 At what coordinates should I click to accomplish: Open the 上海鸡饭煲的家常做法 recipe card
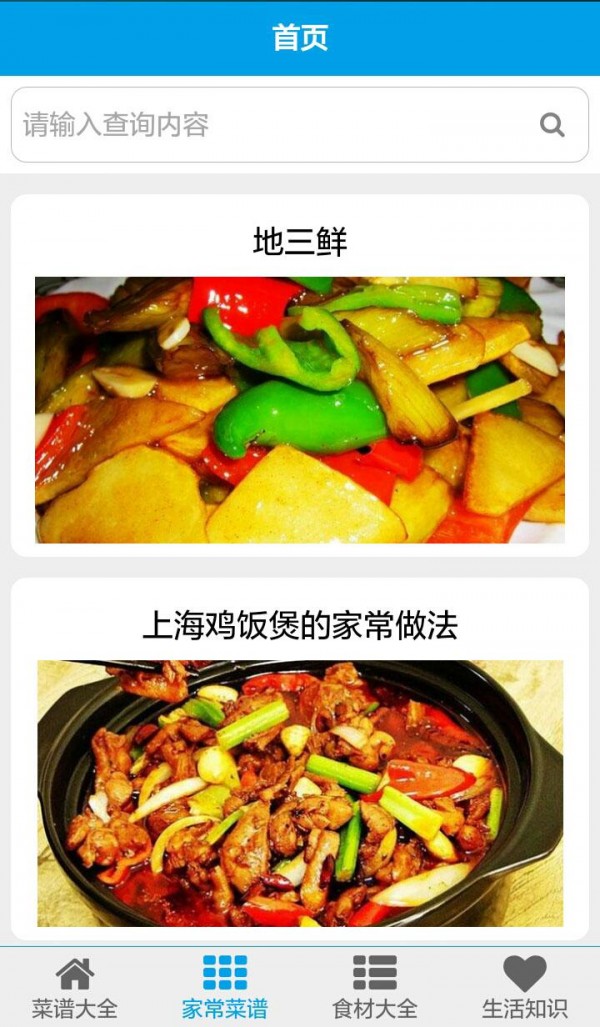tap(300, 760)
